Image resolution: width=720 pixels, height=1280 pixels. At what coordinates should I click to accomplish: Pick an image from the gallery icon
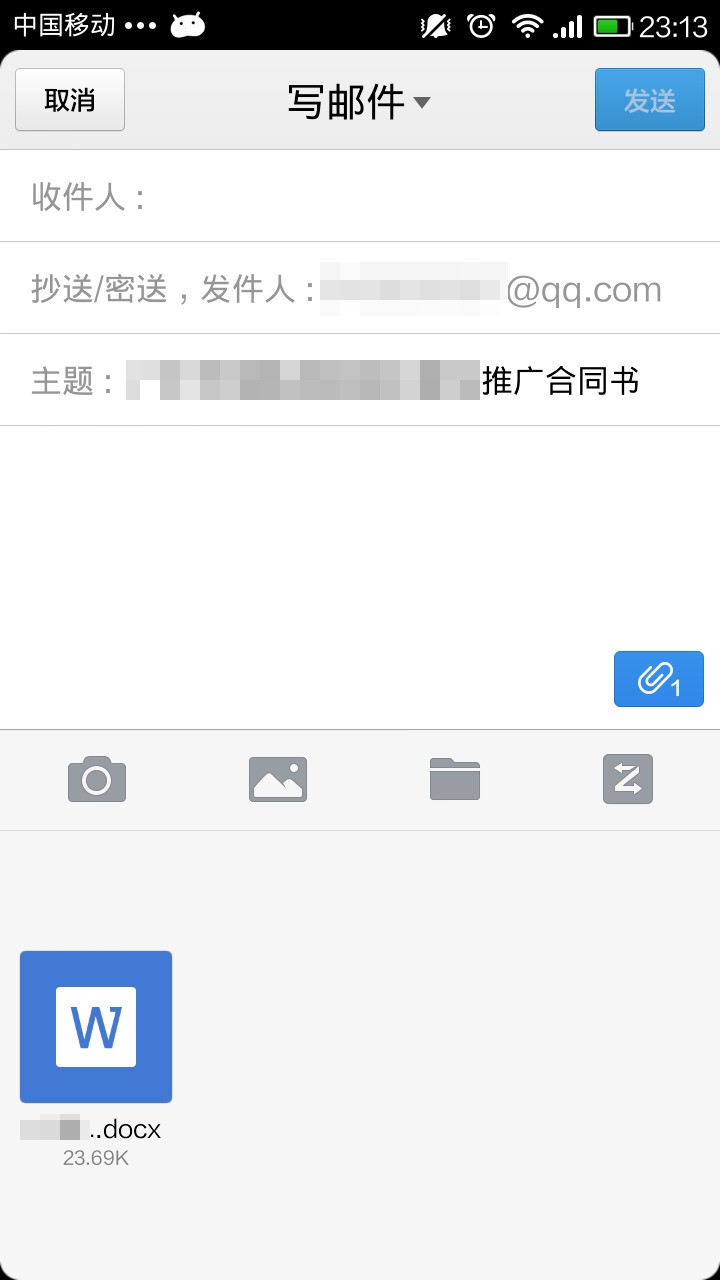click(278, 779)
